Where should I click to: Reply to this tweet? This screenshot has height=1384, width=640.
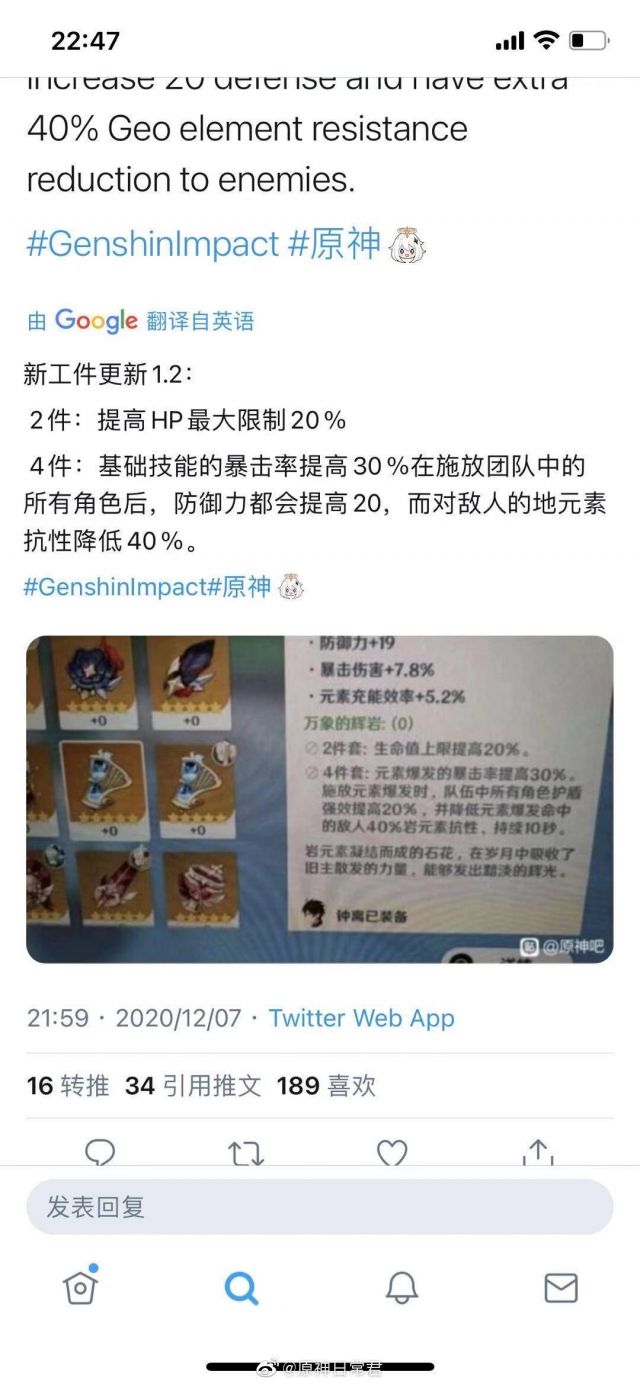(x=100, y=1153)
